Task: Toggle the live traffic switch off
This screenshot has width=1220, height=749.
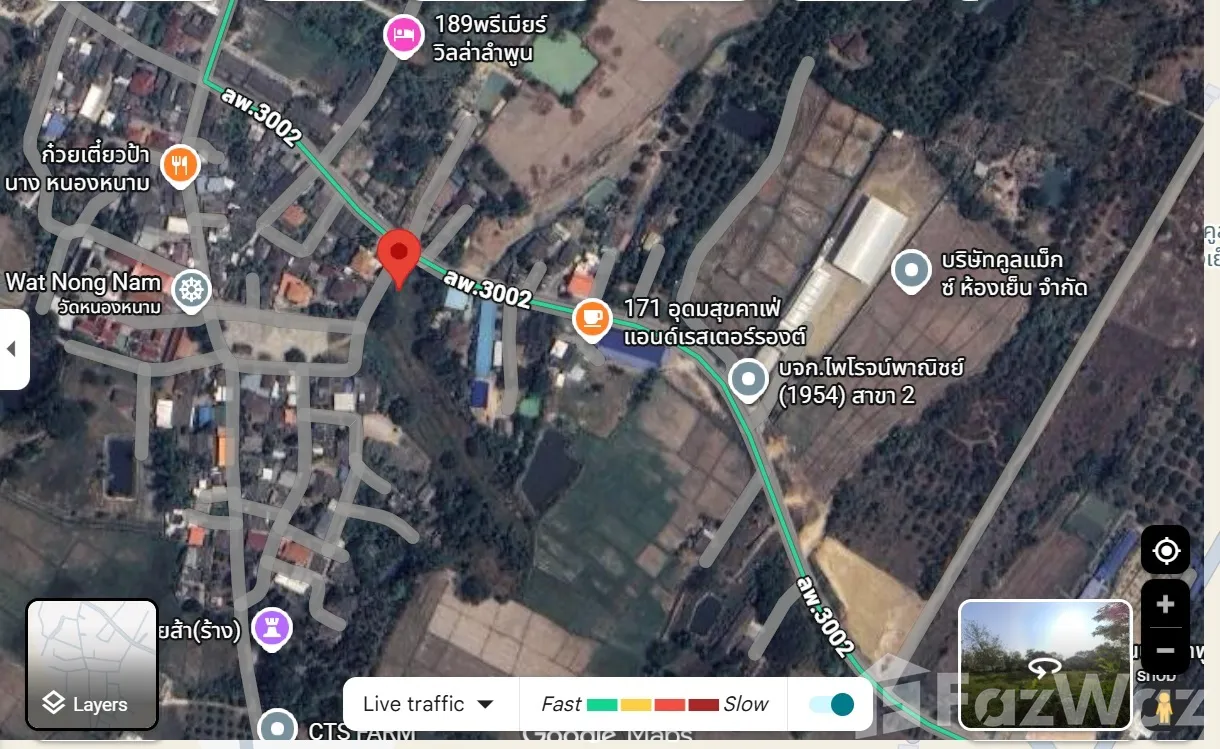Action: pos(831,704)
